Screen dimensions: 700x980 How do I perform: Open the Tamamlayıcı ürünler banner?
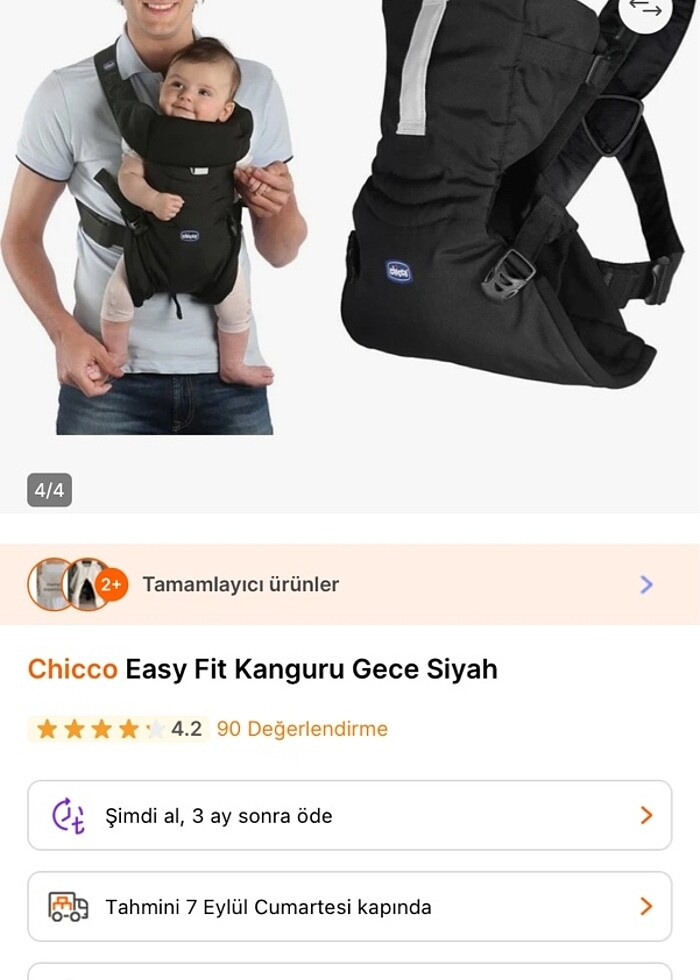[x=349, y=585]
